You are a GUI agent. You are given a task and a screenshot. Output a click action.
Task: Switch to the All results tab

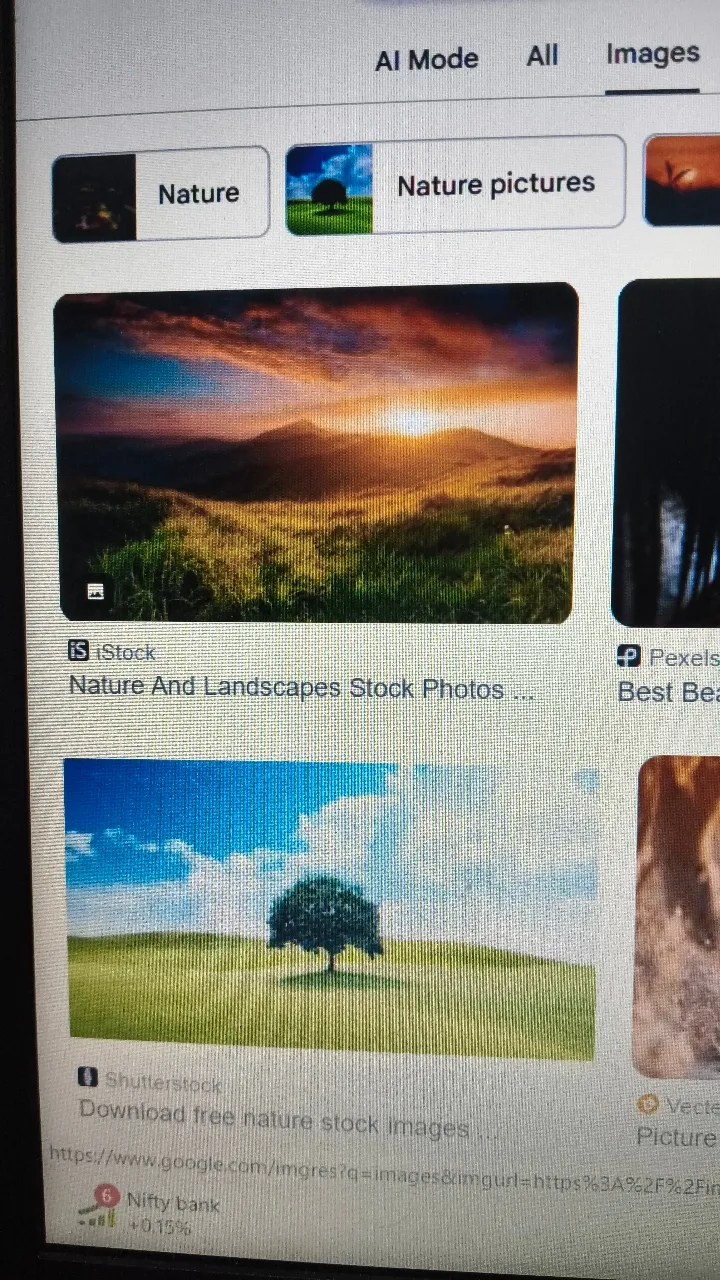(x=542, y=56)
